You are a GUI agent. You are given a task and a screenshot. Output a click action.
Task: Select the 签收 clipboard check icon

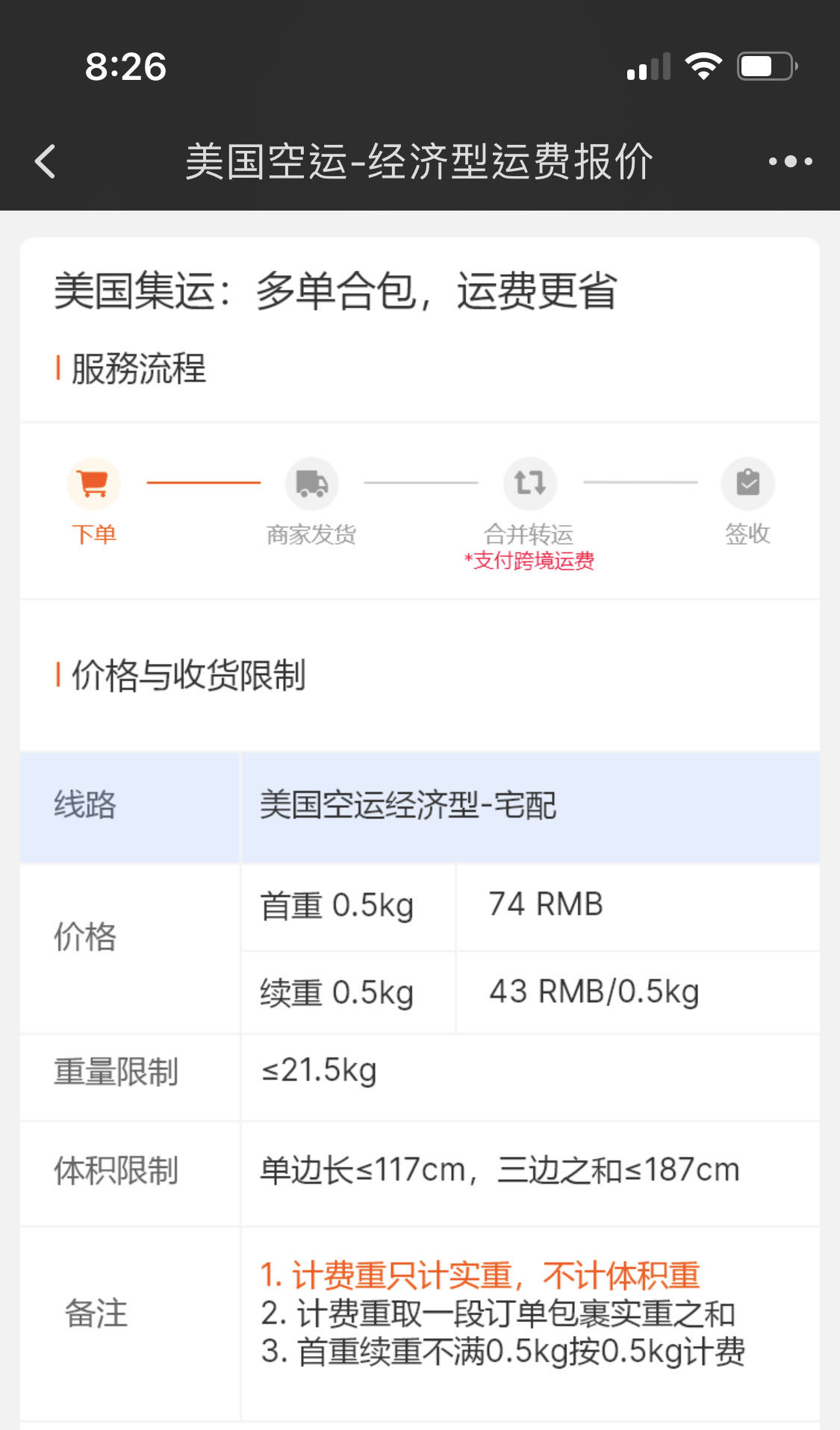pos(748,483)
